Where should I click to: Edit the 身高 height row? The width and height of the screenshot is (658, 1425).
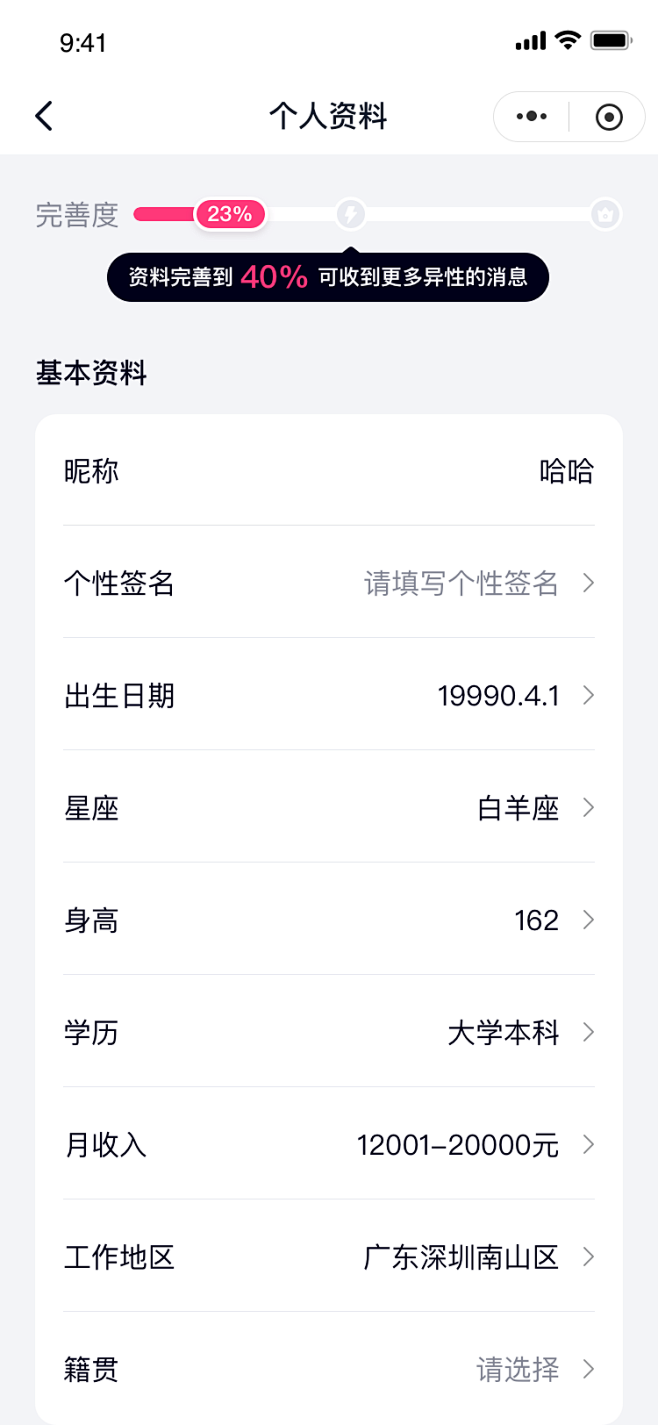coord(329,919)
